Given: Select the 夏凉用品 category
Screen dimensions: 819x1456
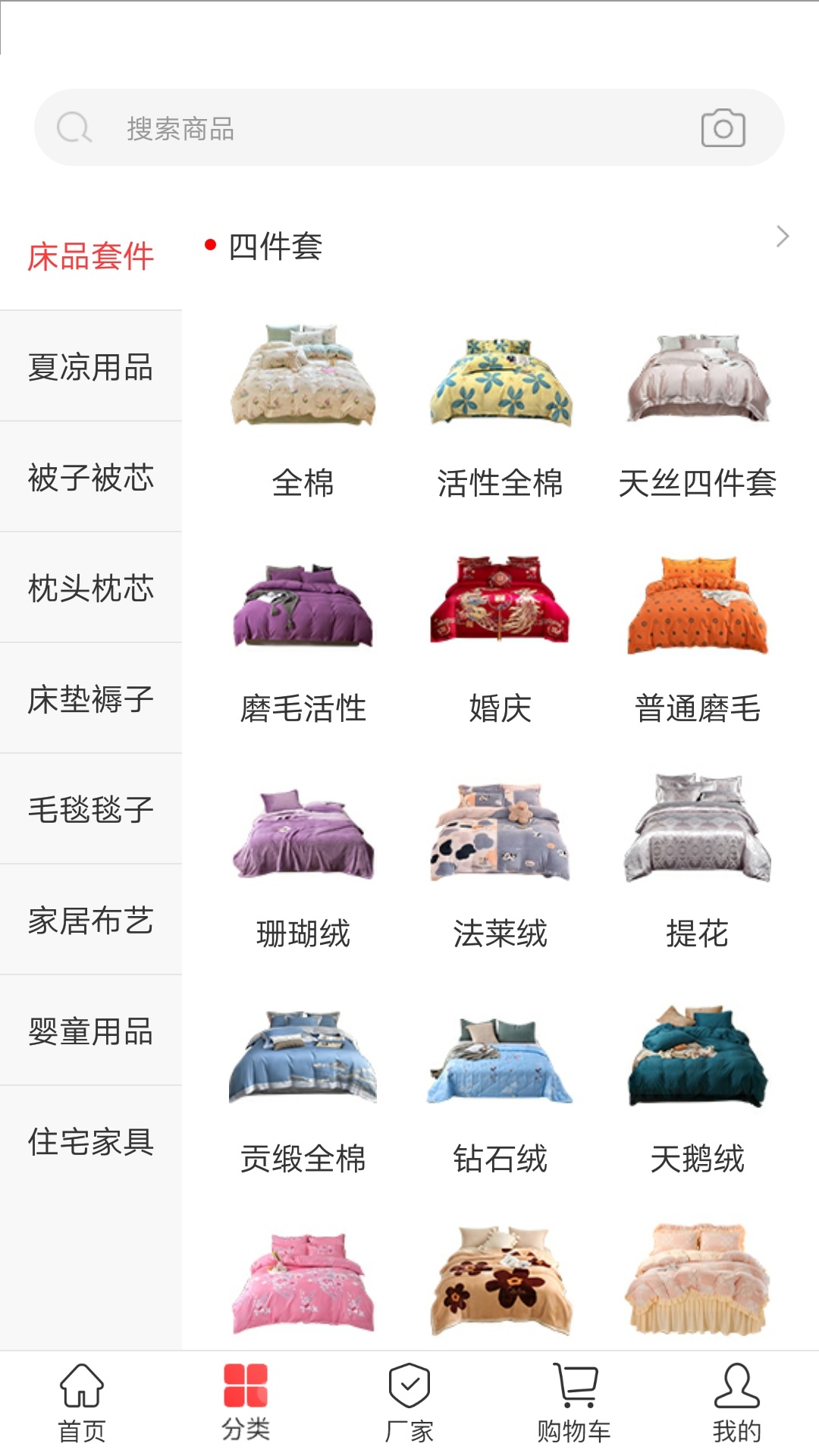Looking at the screenshot, I should tap(91, 368).
